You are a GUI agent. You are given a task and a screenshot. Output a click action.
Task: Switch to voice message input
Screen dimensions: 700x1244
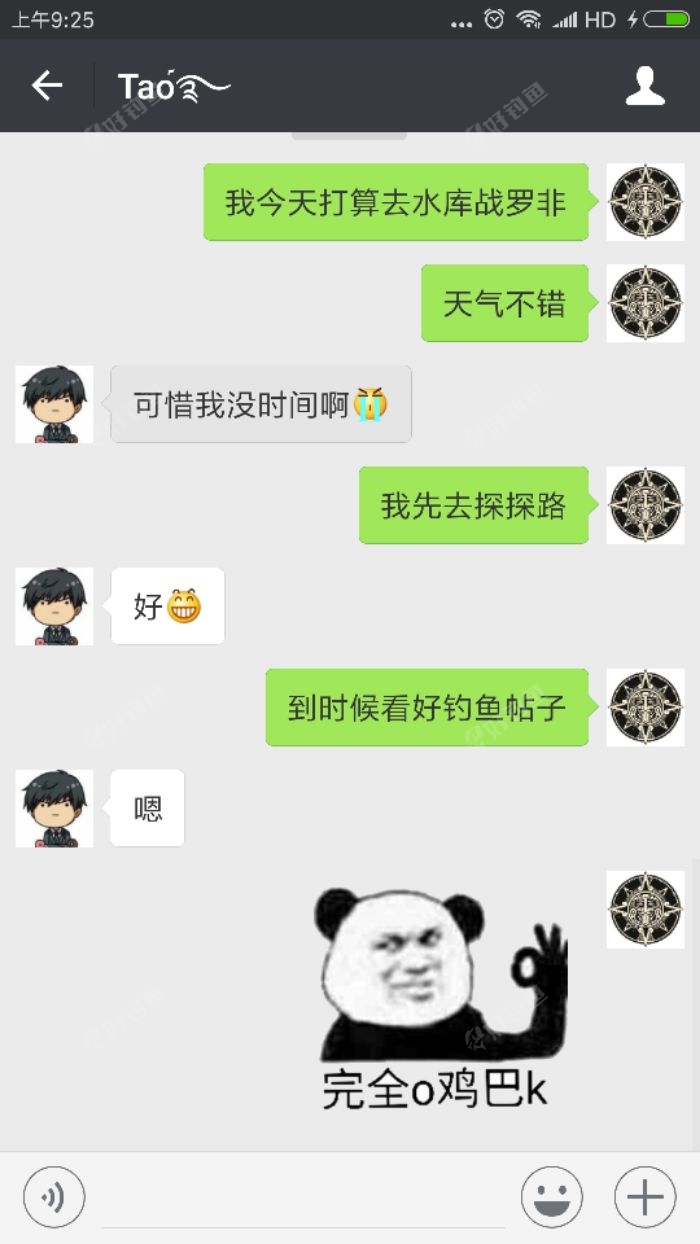54,1197
